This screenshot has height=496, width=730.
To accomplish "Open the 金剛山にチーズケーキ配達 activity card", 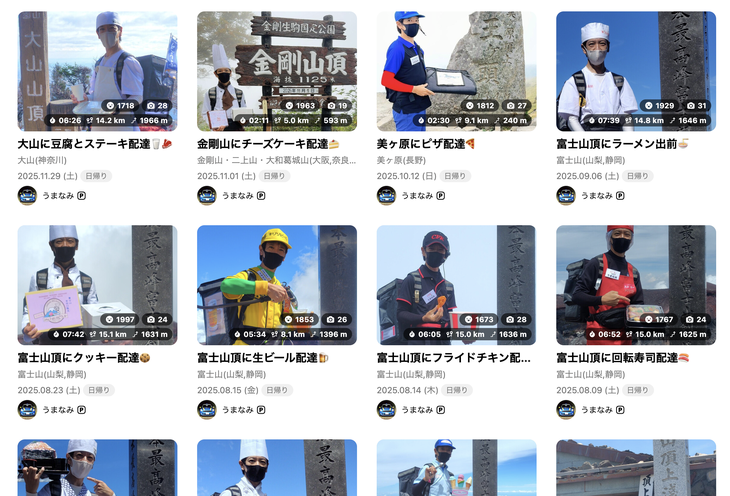I will [276, 71].
